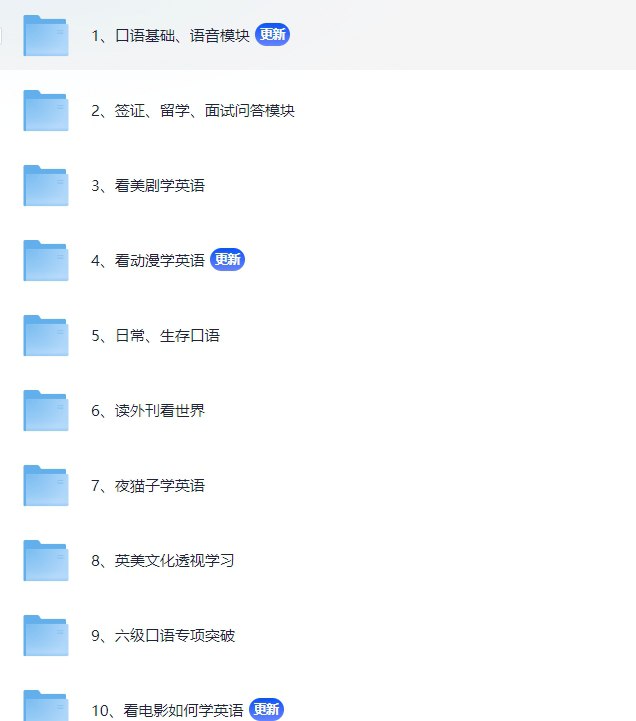This screenshot has width=636, height=721.
Task: Open the 看动漫学英语 folder
Action: [147, 260]
